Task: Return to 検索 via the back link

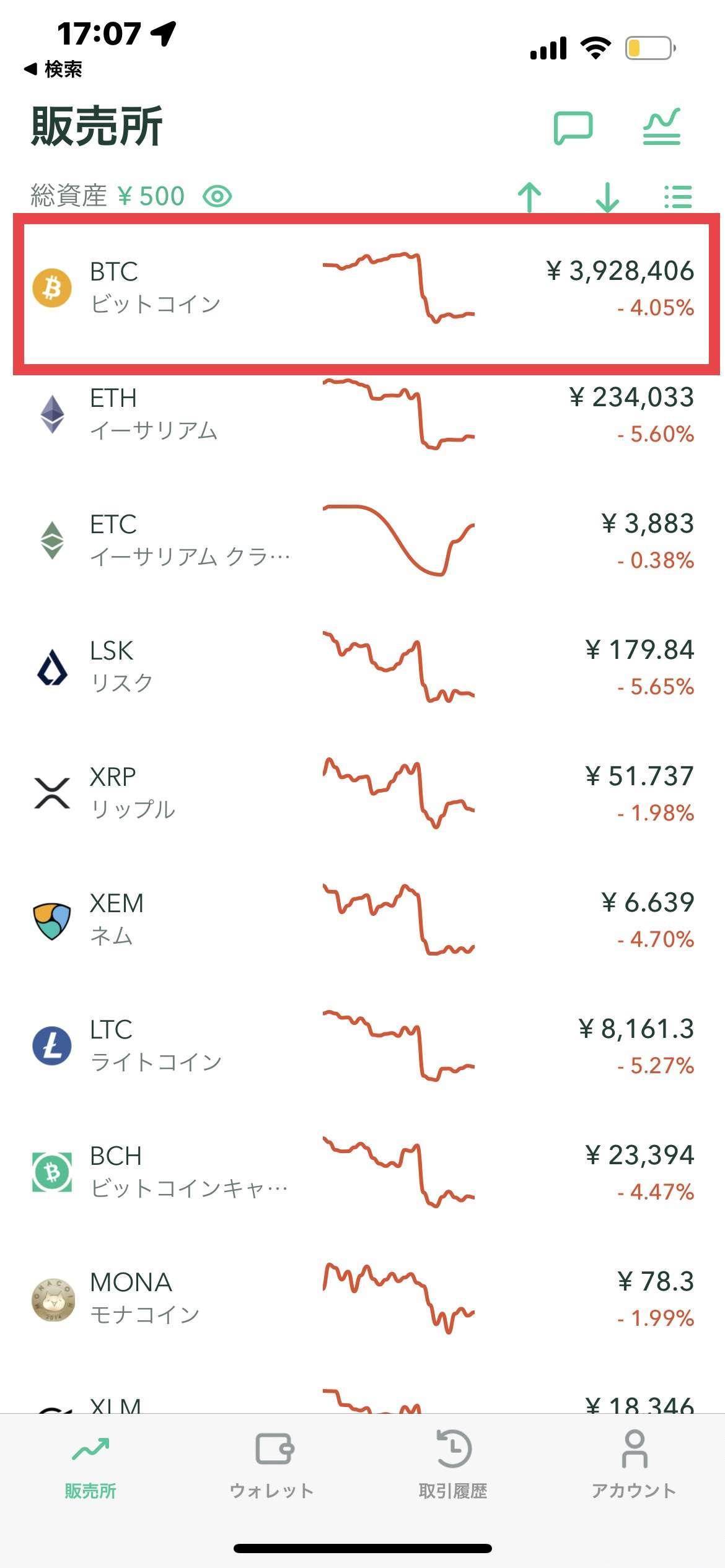Action: (53, 69)
